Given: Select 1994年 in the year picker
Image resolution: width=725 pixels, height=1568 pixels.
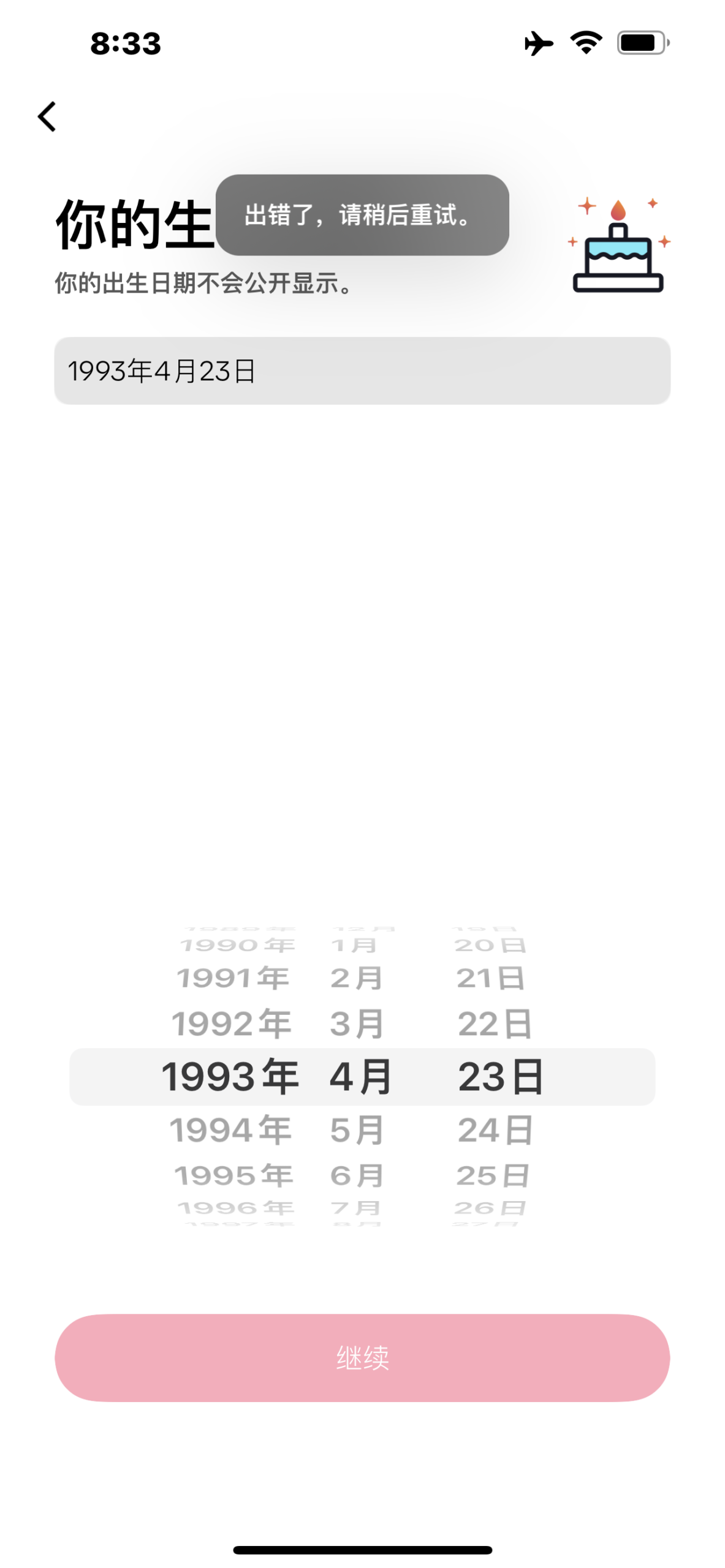Looking at the screenshot, I should point(230,1130).
